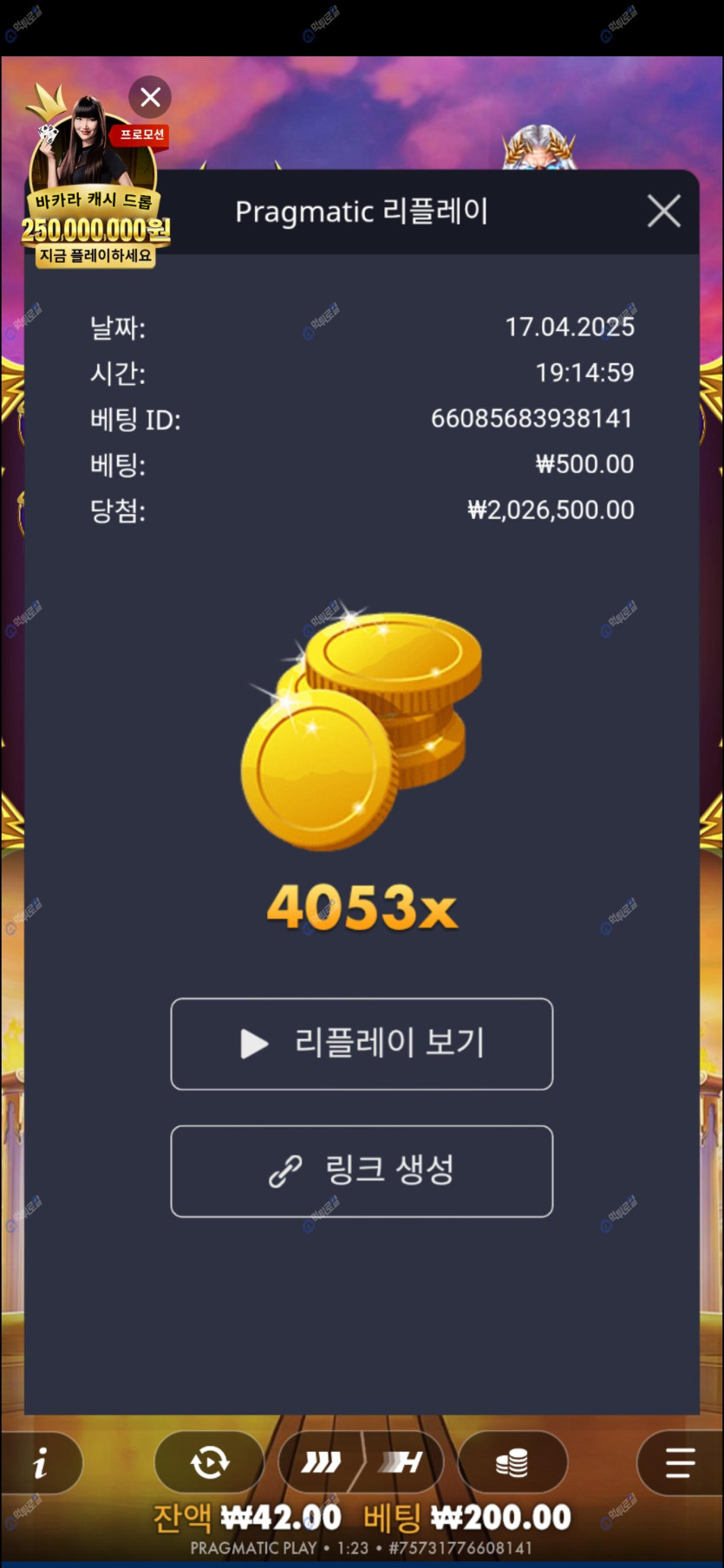The image size is (724, 1568).
Task: Open the baccarat cash drop promotion banner
Action: [x=94, y=208]
